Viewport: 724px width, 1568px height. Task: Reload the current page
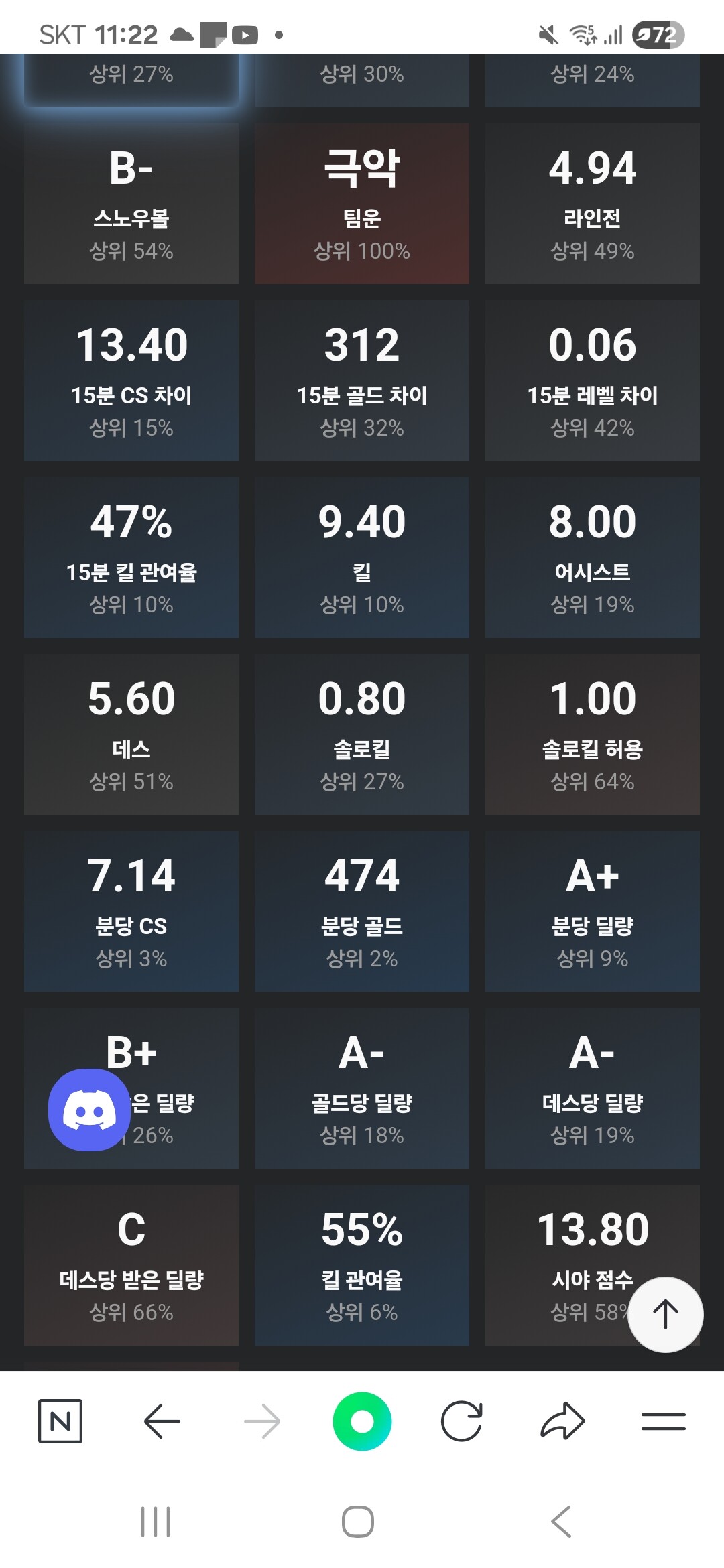462,1421
